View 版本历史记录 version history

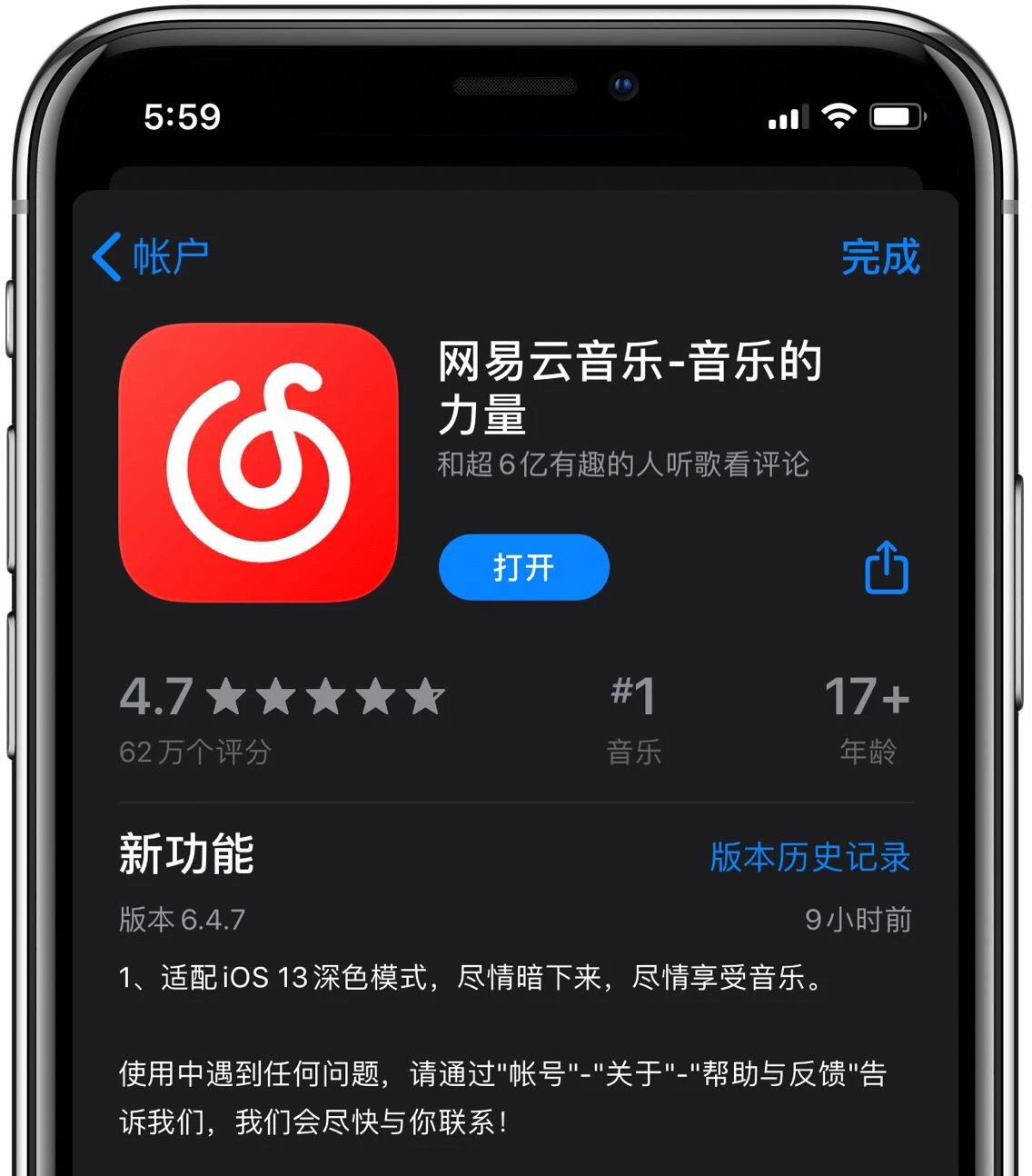(x=809, y=857)
